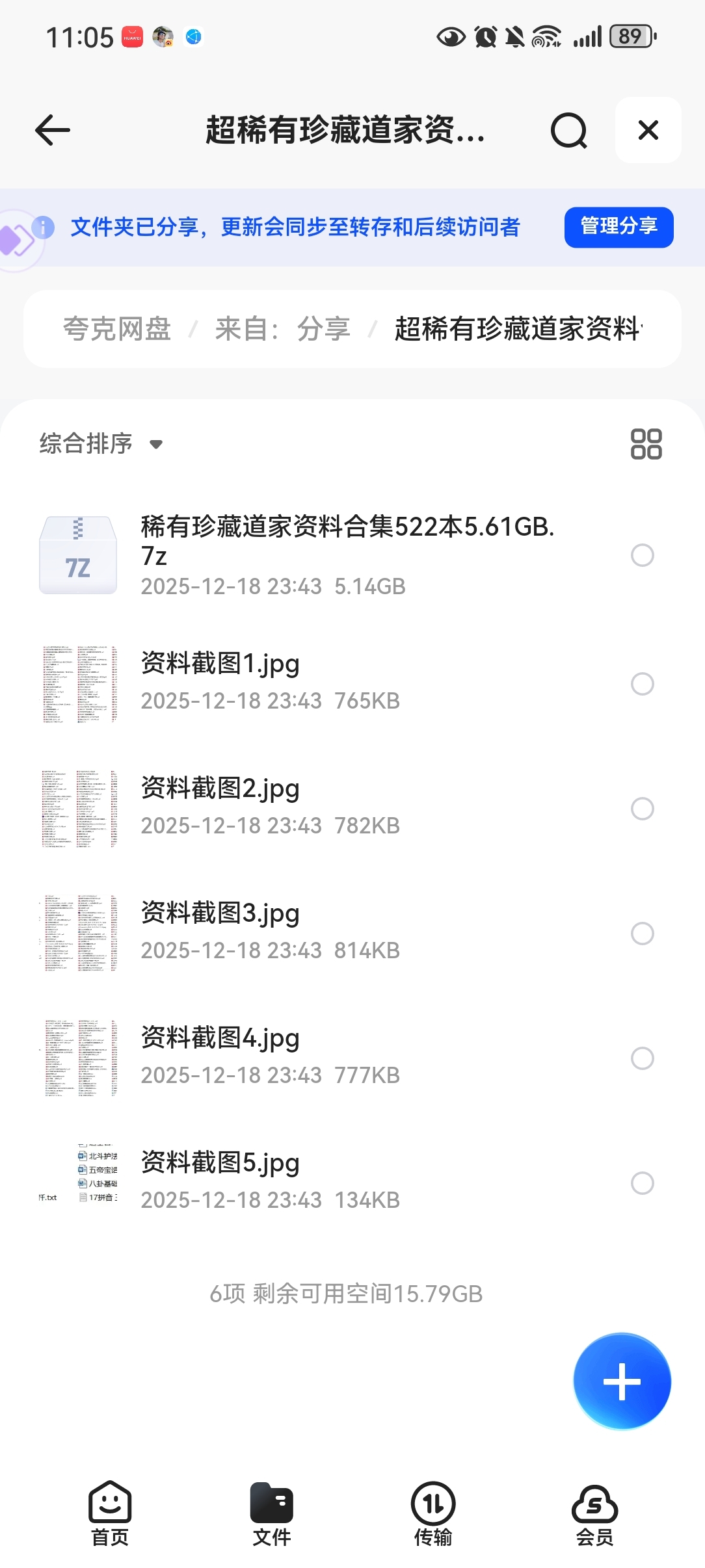Select the 7z archive's checkbox
Viewport: 705px width, 1568px height.
(x=642, y=555)
